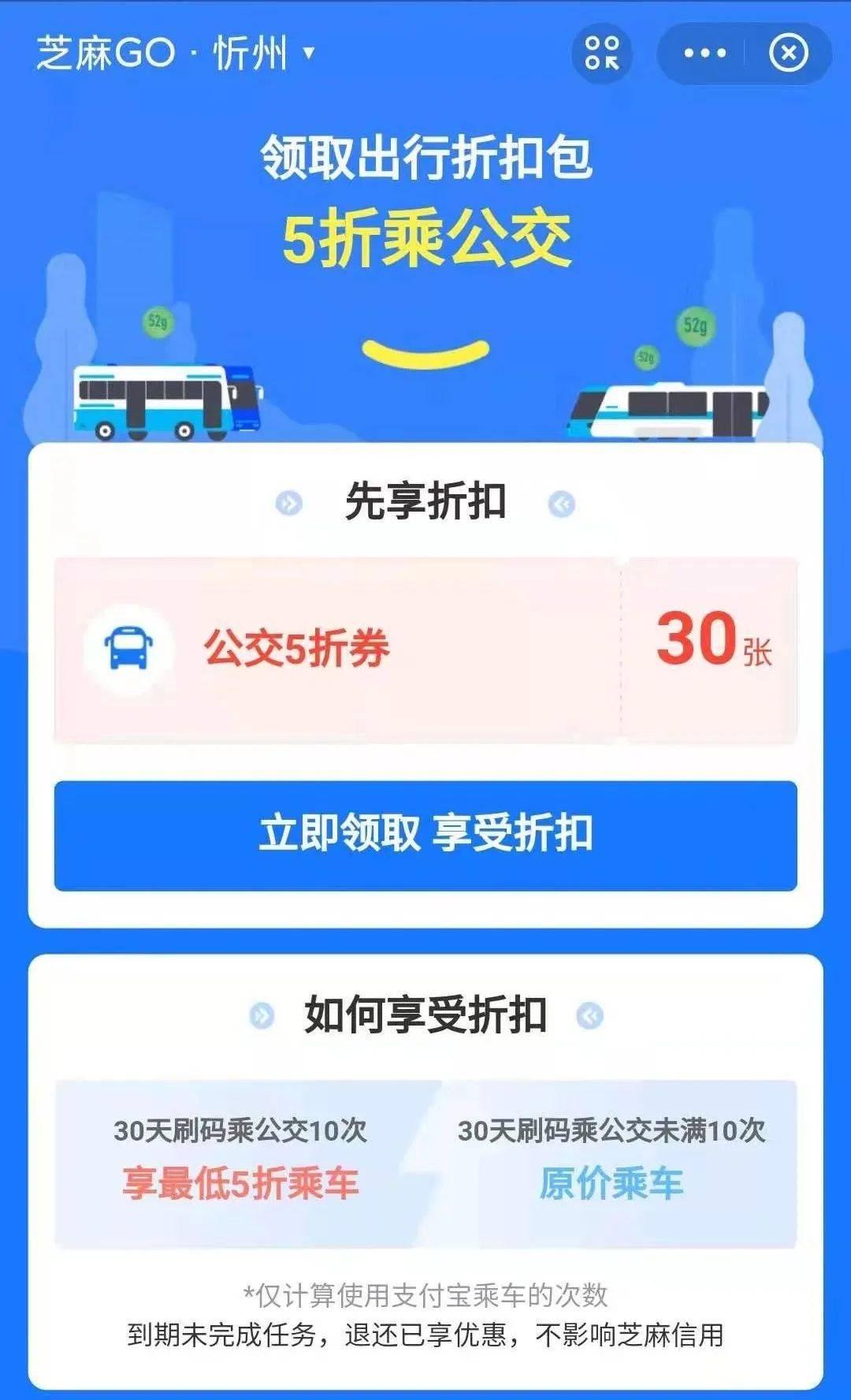Viewport: 851px width, 1400px height.
Task: Open the 忻州 city dropdown
Action: (264, 54)
